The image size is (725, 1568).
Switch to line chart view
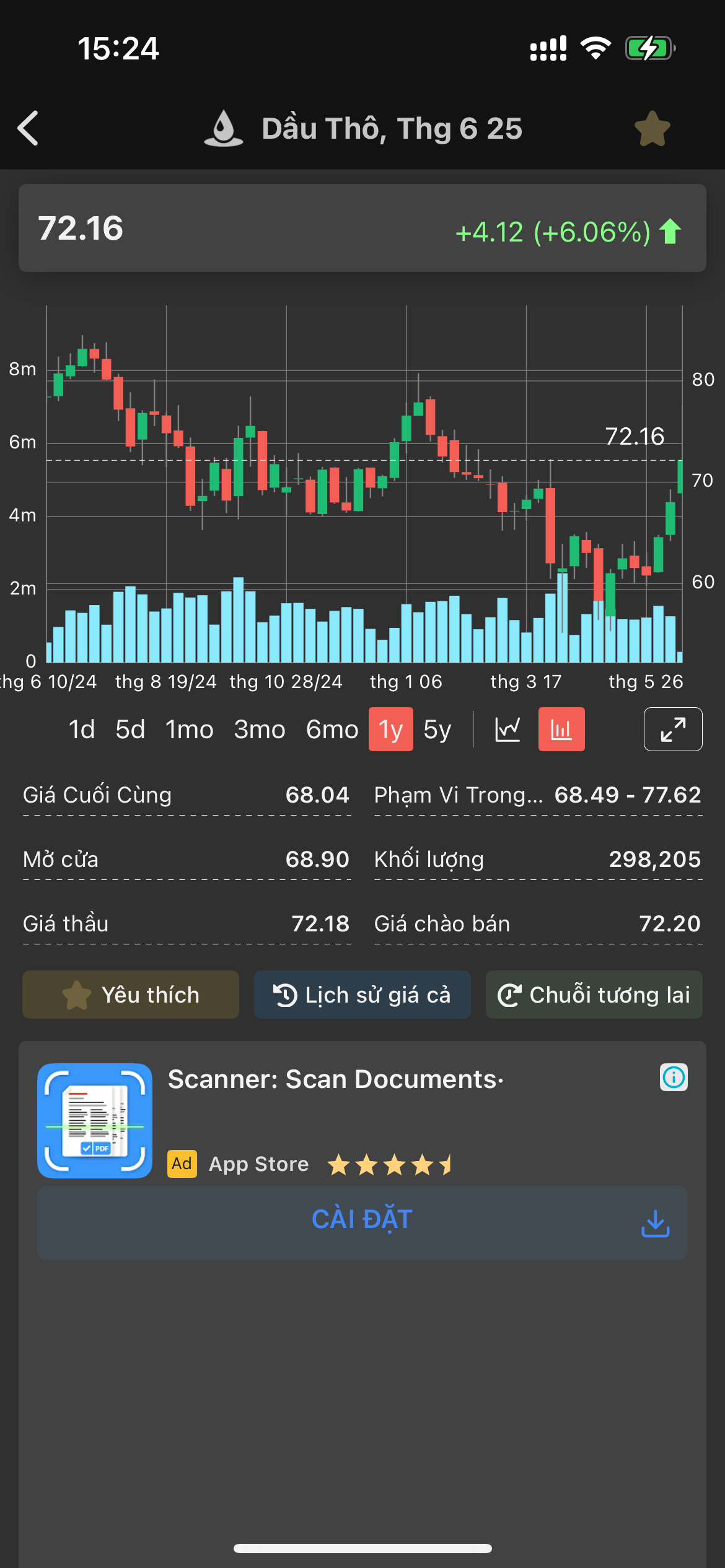[507, 730]
